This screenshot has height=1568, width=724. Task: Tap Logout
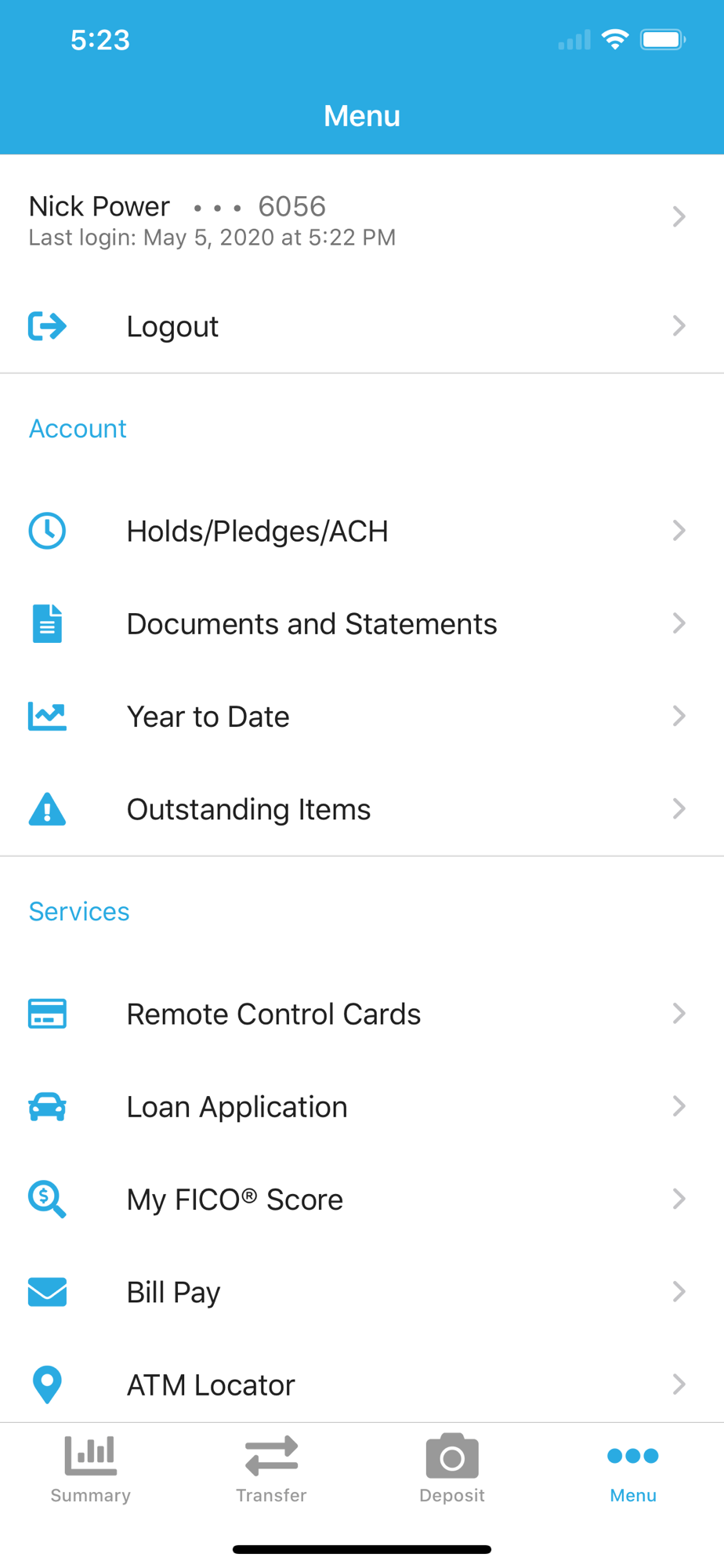click(x=362, y=326)
